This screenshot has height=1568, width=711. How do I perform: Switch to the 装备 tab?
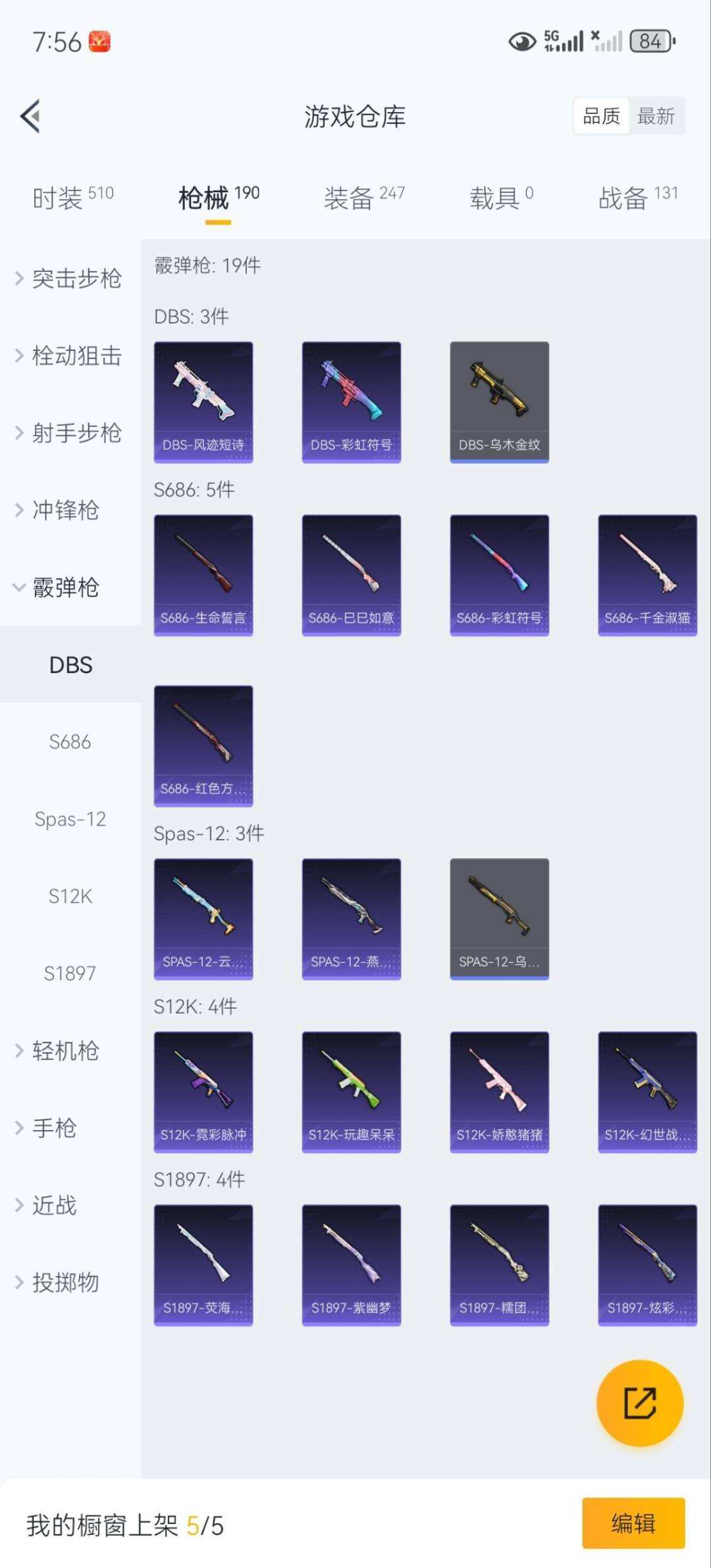point(363,197)
